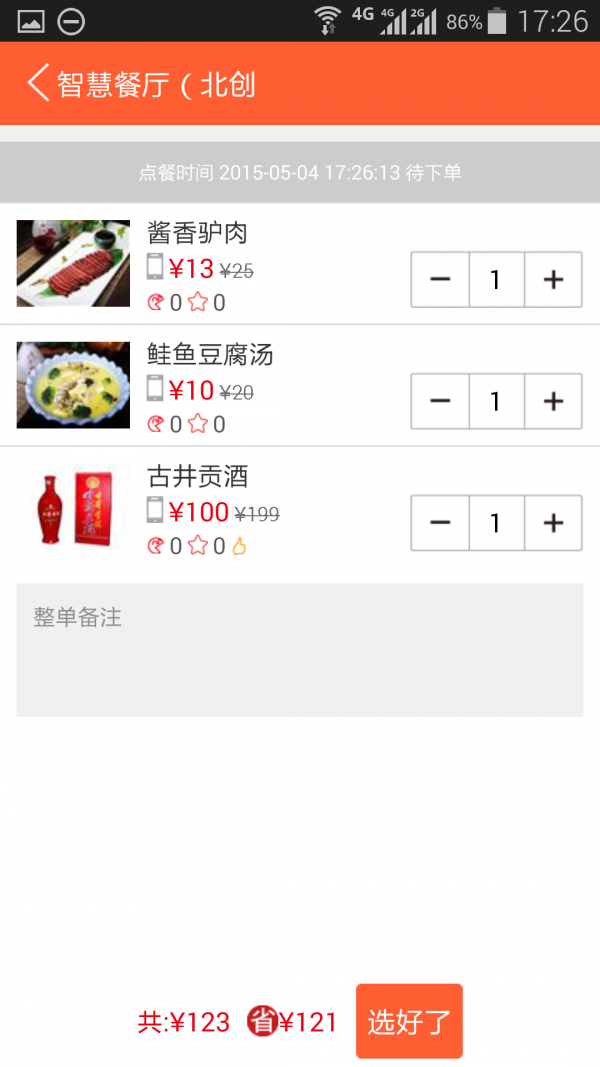Screen dimensions: 600x1067
Task: Open 鲑鱼豆腐汤 dish photo
Action: click(x=73, y=385)
